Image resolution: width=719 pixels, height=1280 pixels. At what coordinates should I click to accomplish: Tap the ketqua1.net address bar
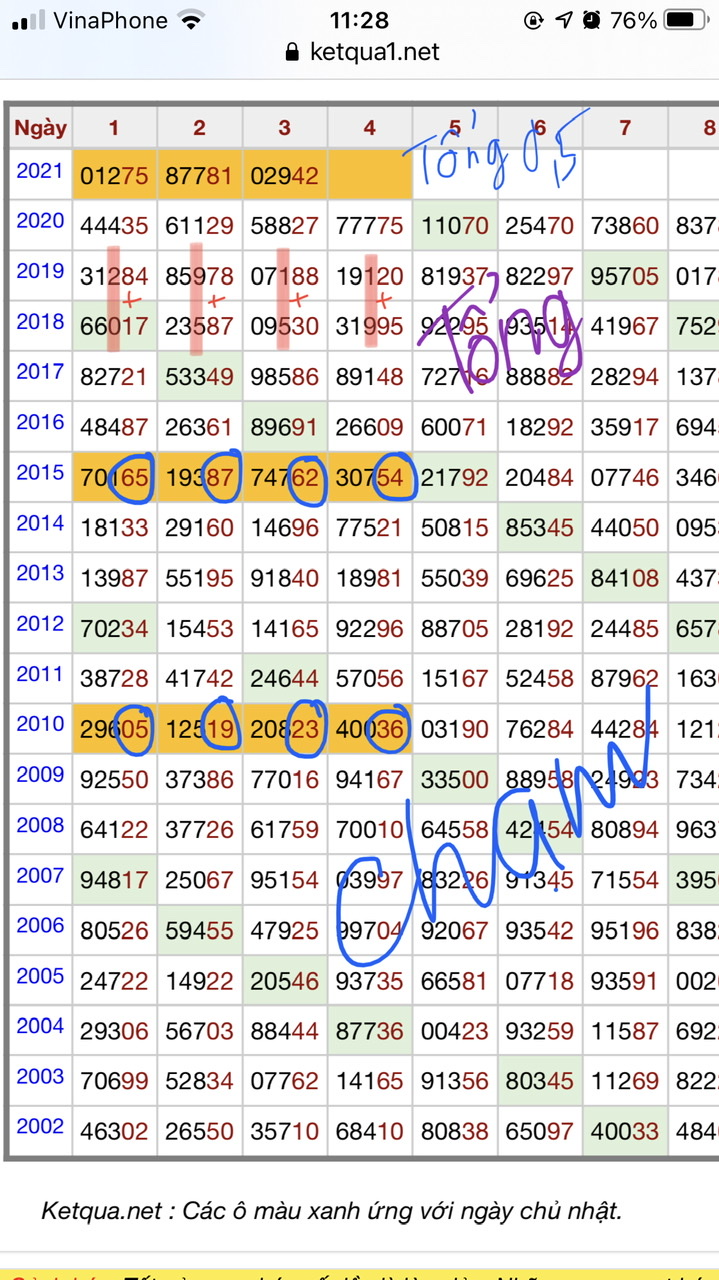pyautogui.click(x=362, y=52)
